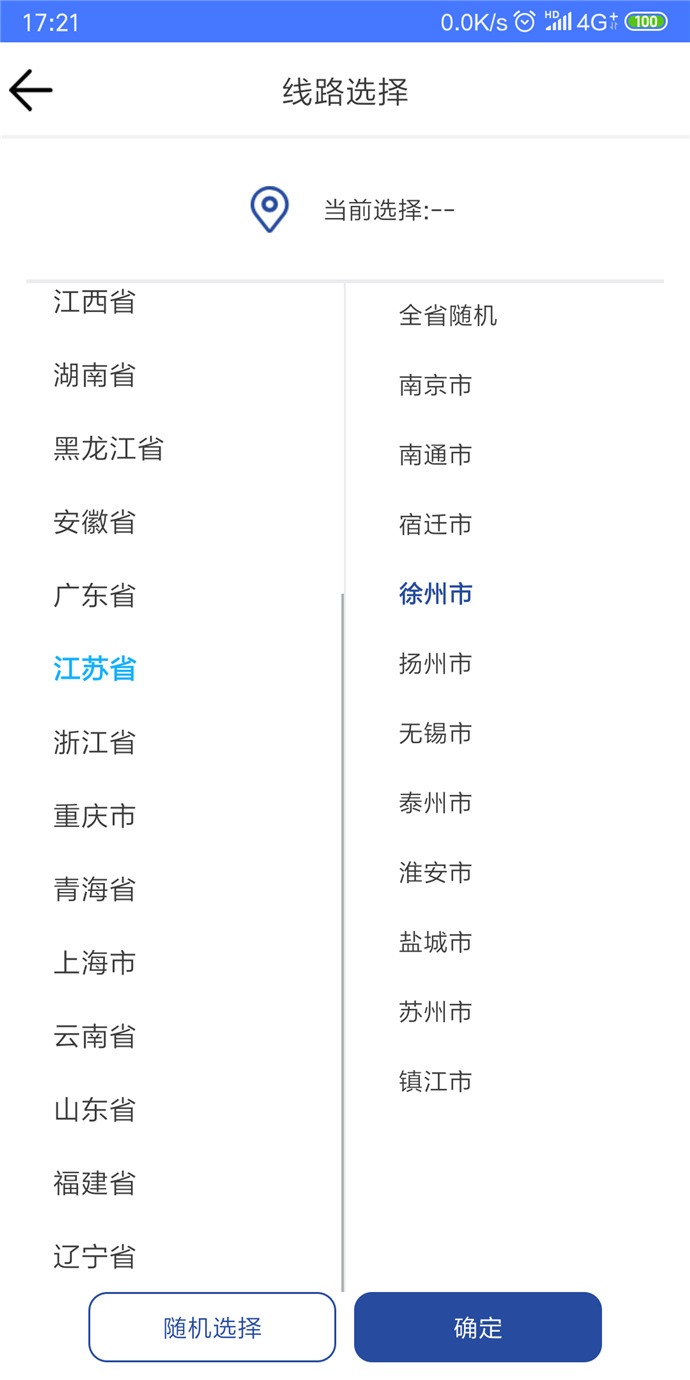Select 安徽省 province
The height and width of the screenshot is (1380, 690).
(95, 522)
